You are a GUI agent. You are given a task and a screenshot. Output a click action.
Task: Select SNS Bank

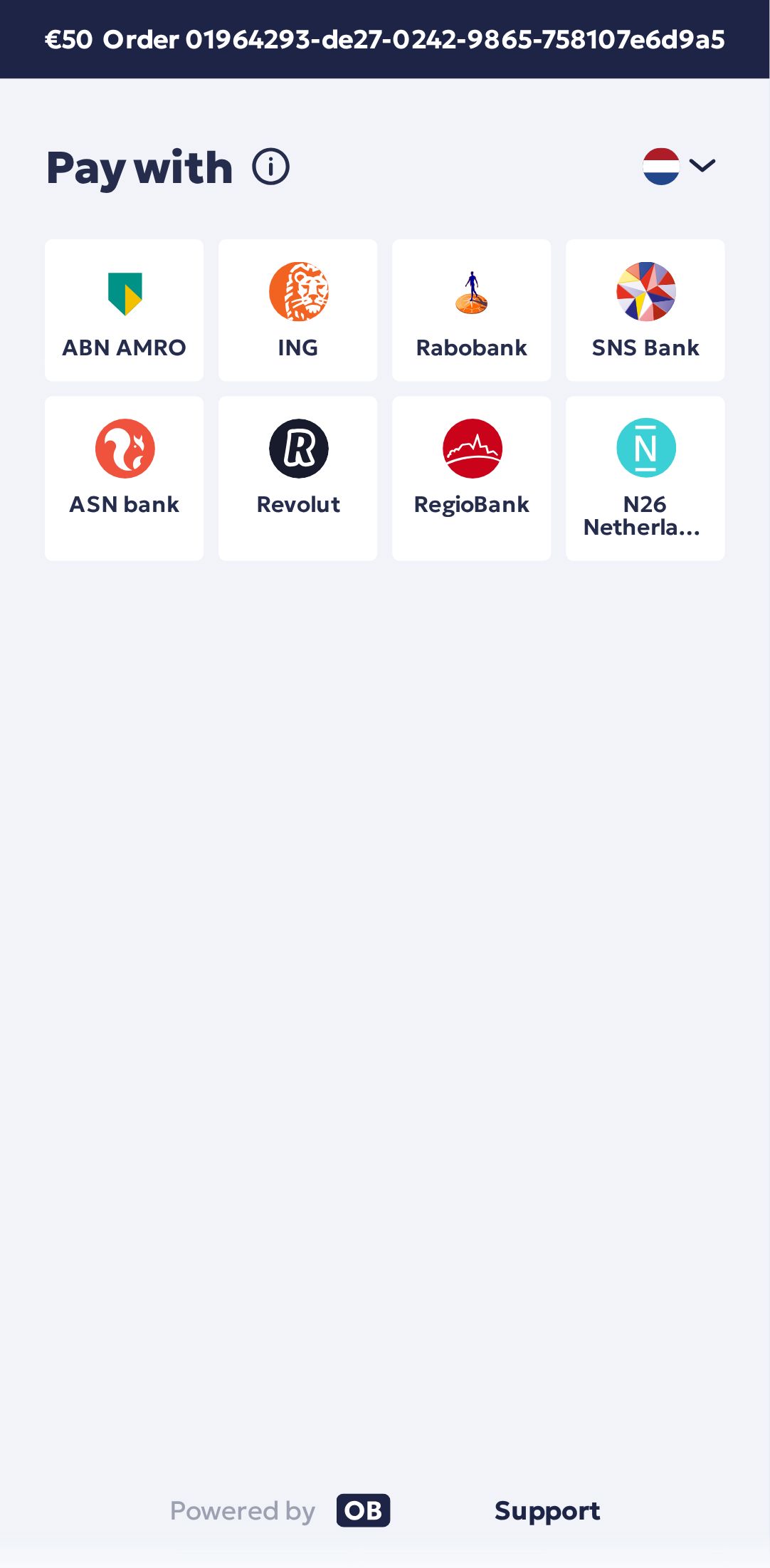pos(645,310)
